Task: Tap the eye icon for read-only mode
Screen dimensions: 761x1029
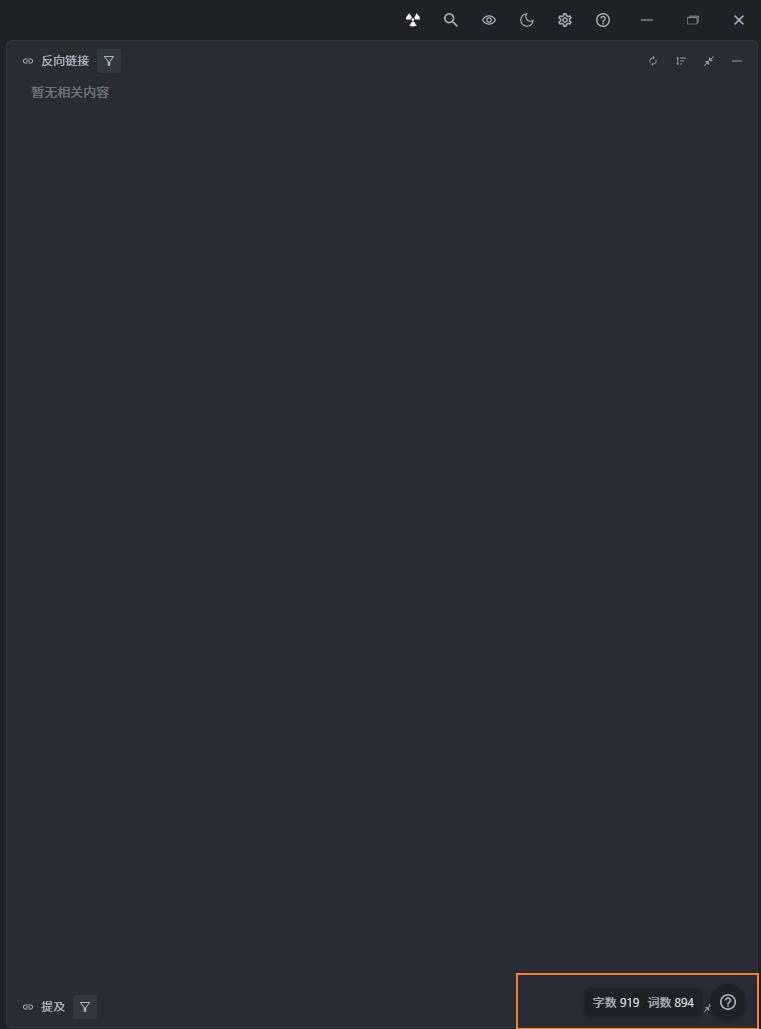Action: 489,20
